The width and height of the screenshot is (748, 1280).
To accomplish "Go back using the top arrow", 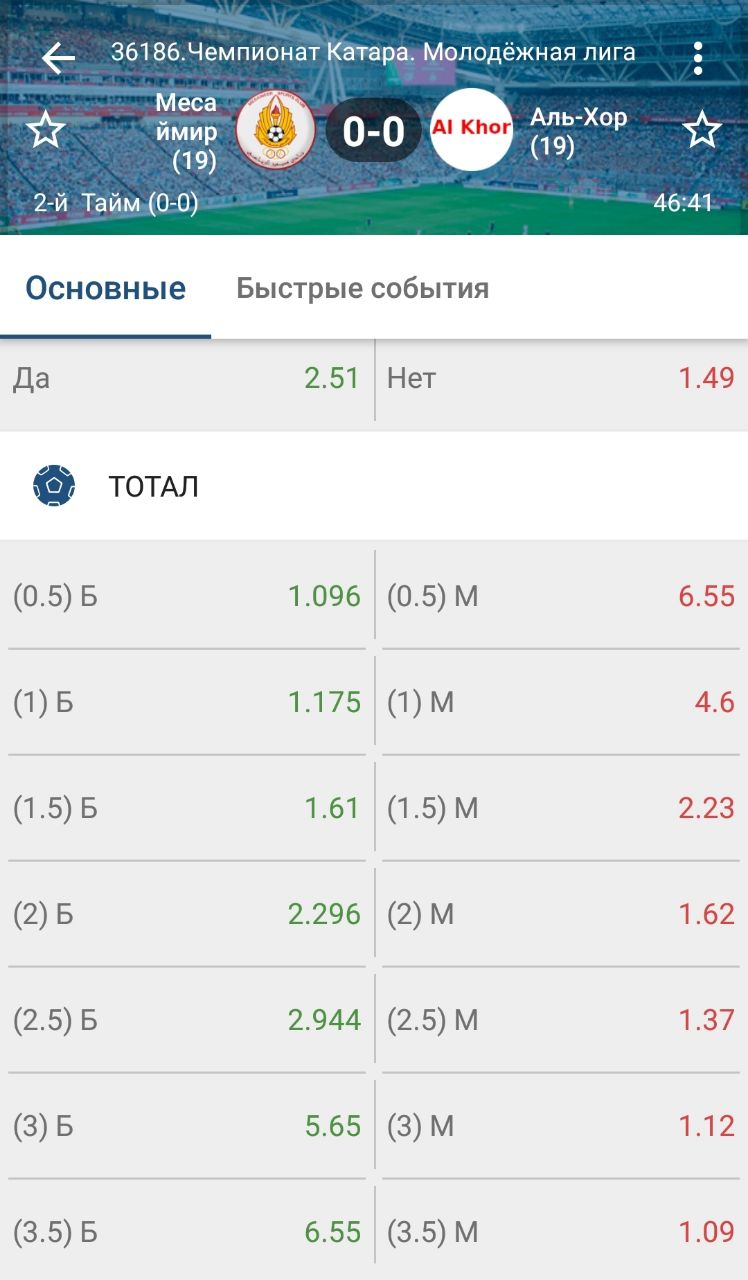I will (58, 57).
